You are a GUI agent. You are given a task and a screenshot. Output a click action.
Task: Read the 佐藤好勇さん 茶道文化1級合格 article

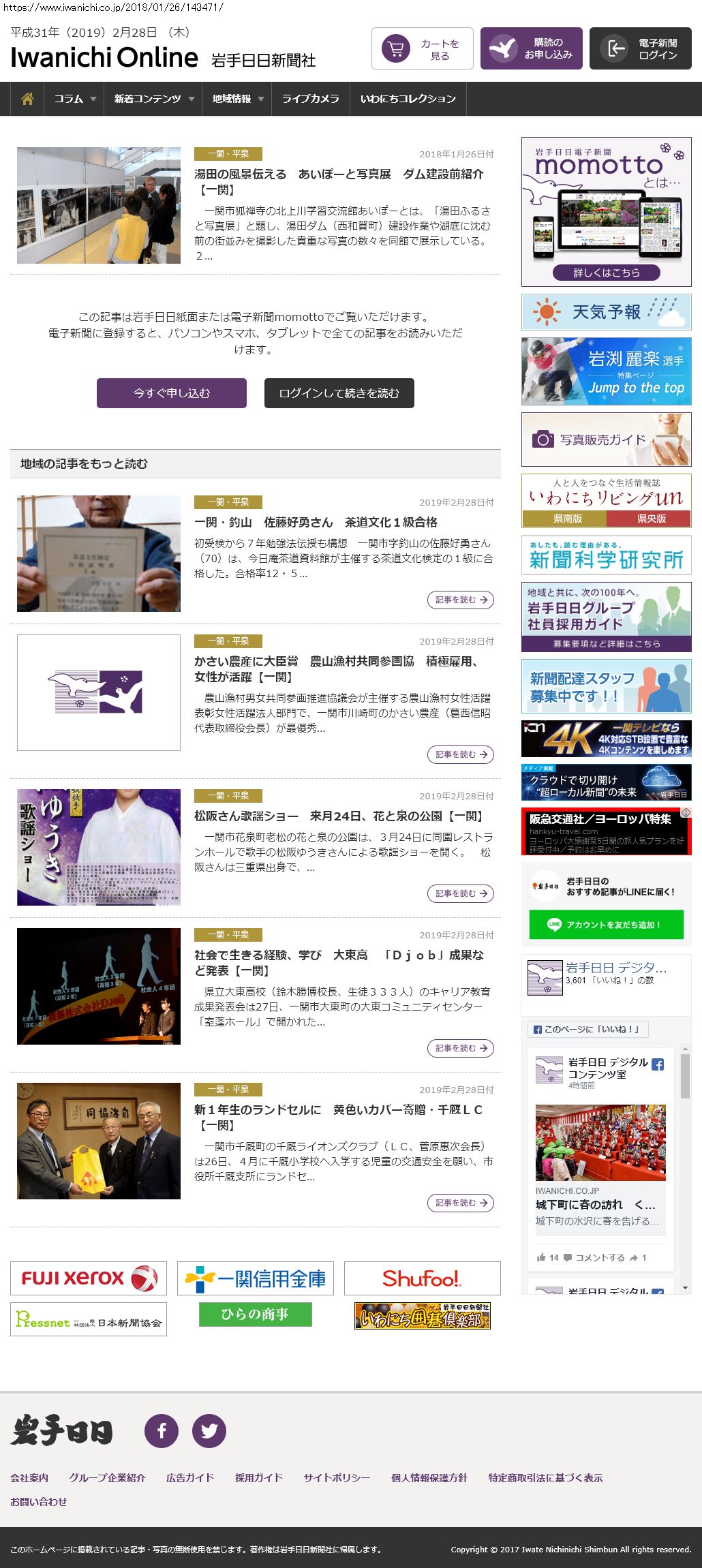pyautogui.click(x=316, y=523)
